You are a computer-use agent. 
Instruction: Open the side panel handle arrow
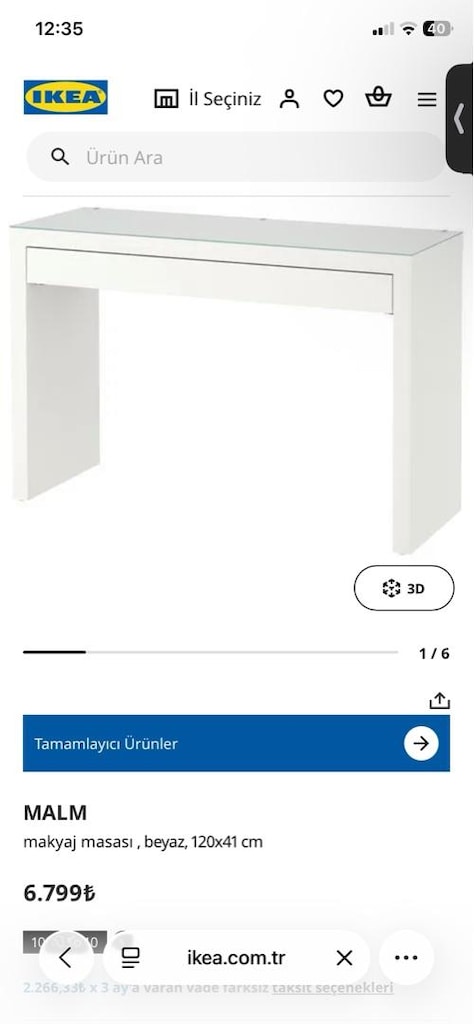click(460, 119)
